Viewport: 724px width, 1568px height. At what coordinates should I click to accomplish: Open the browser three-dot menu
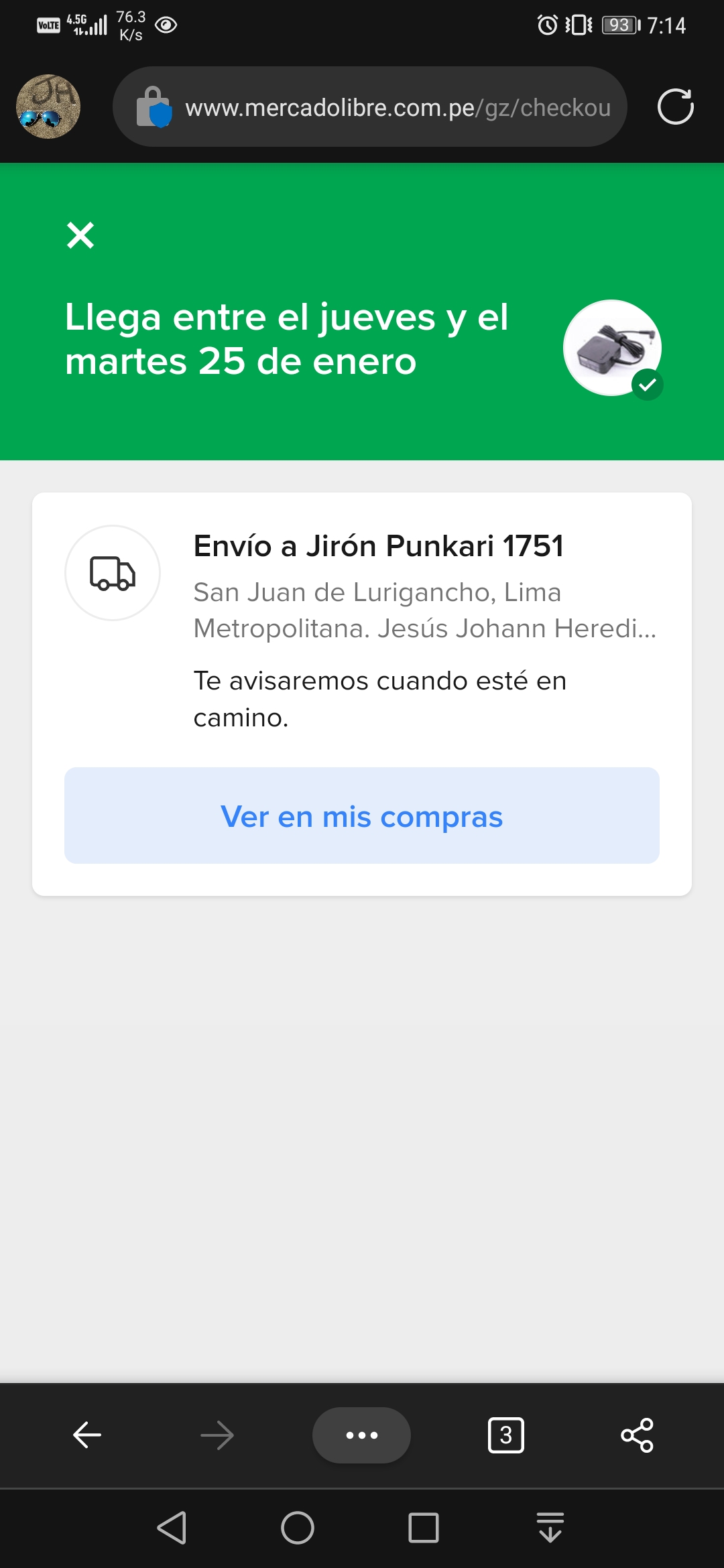pos(361,1435)
